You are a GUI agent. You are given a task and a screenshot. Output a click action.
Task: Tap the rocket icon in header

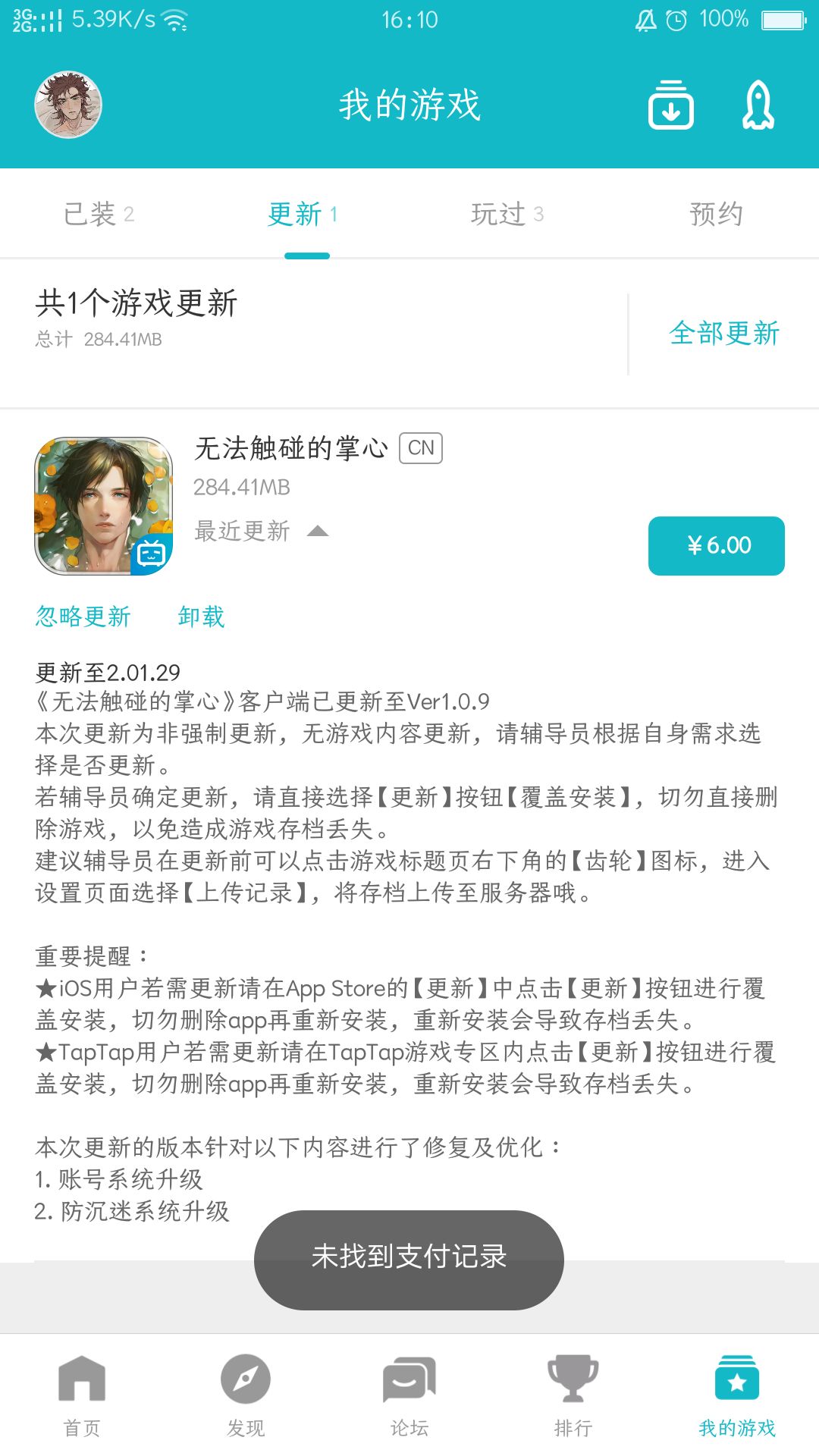click(758, 105)
